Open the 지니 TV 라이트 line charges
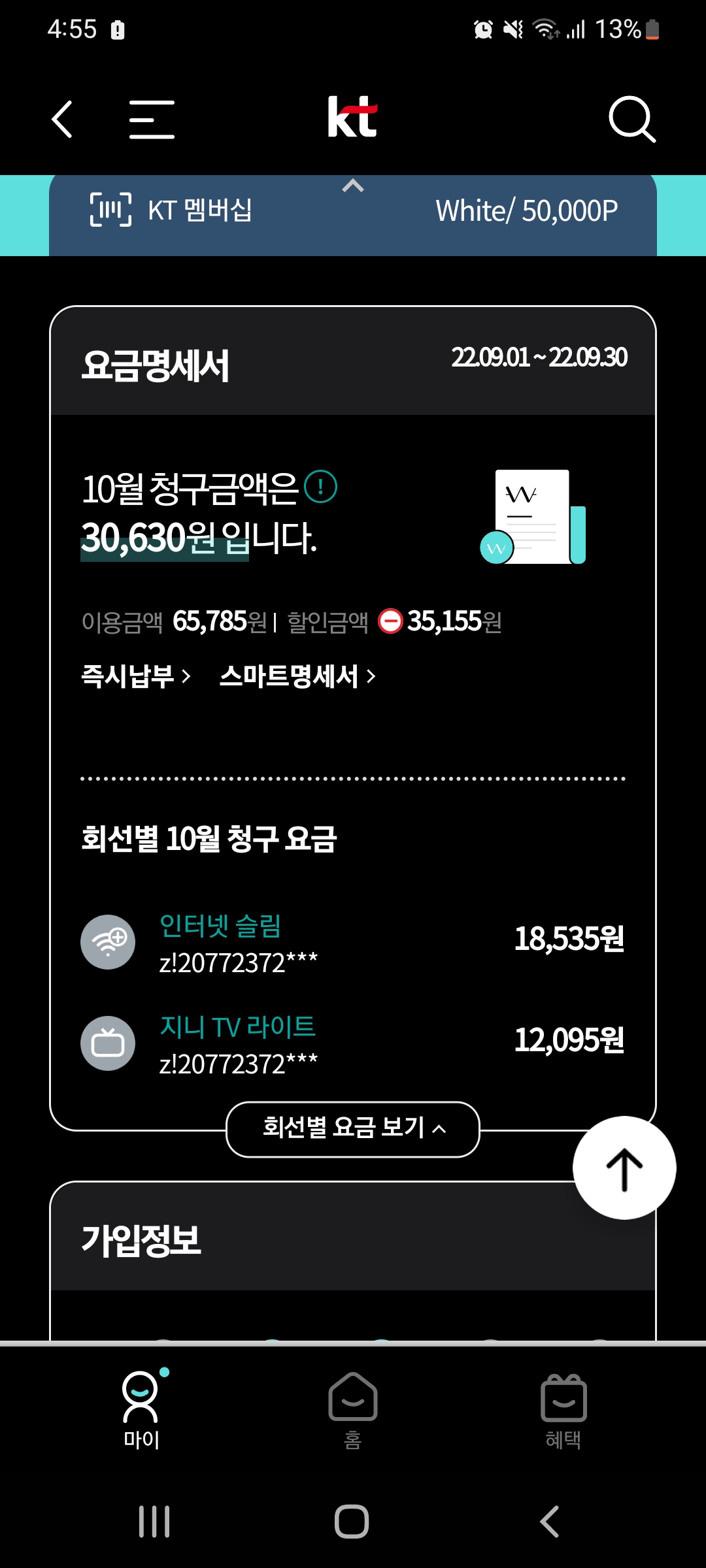Image resolution: width=706 pixels, height=1568 pixels. [x=353, y=1043]
